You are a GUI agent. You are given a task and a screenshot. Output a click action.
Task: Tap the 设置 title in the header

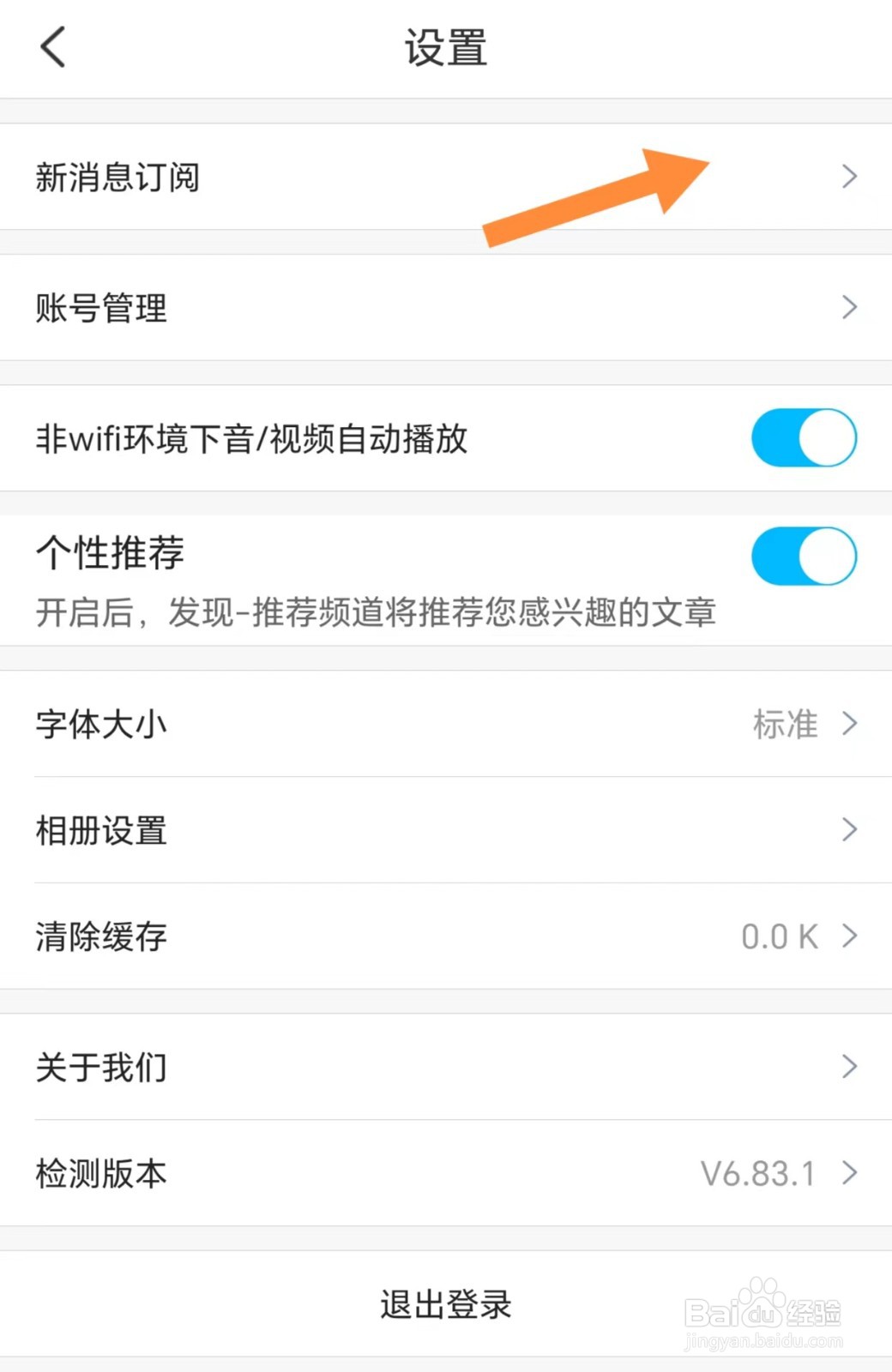pos(445,49)
